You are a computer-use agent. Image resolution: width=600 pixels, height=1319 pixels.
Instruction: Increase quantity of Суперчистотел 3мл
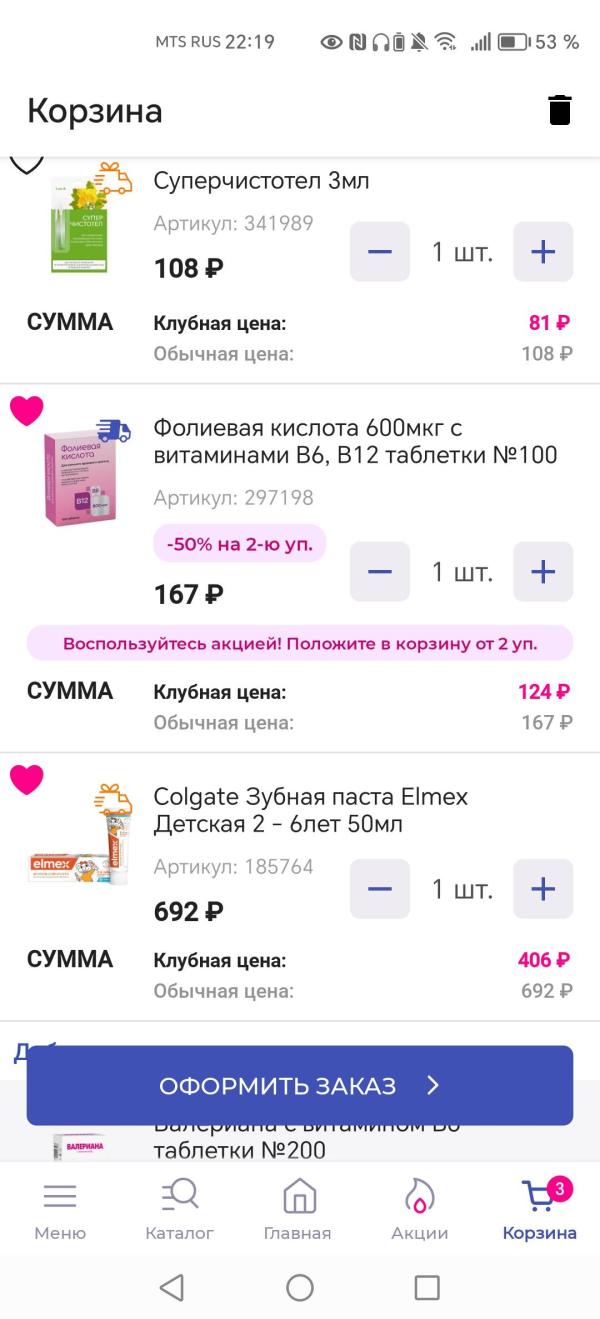coord(543,252)
